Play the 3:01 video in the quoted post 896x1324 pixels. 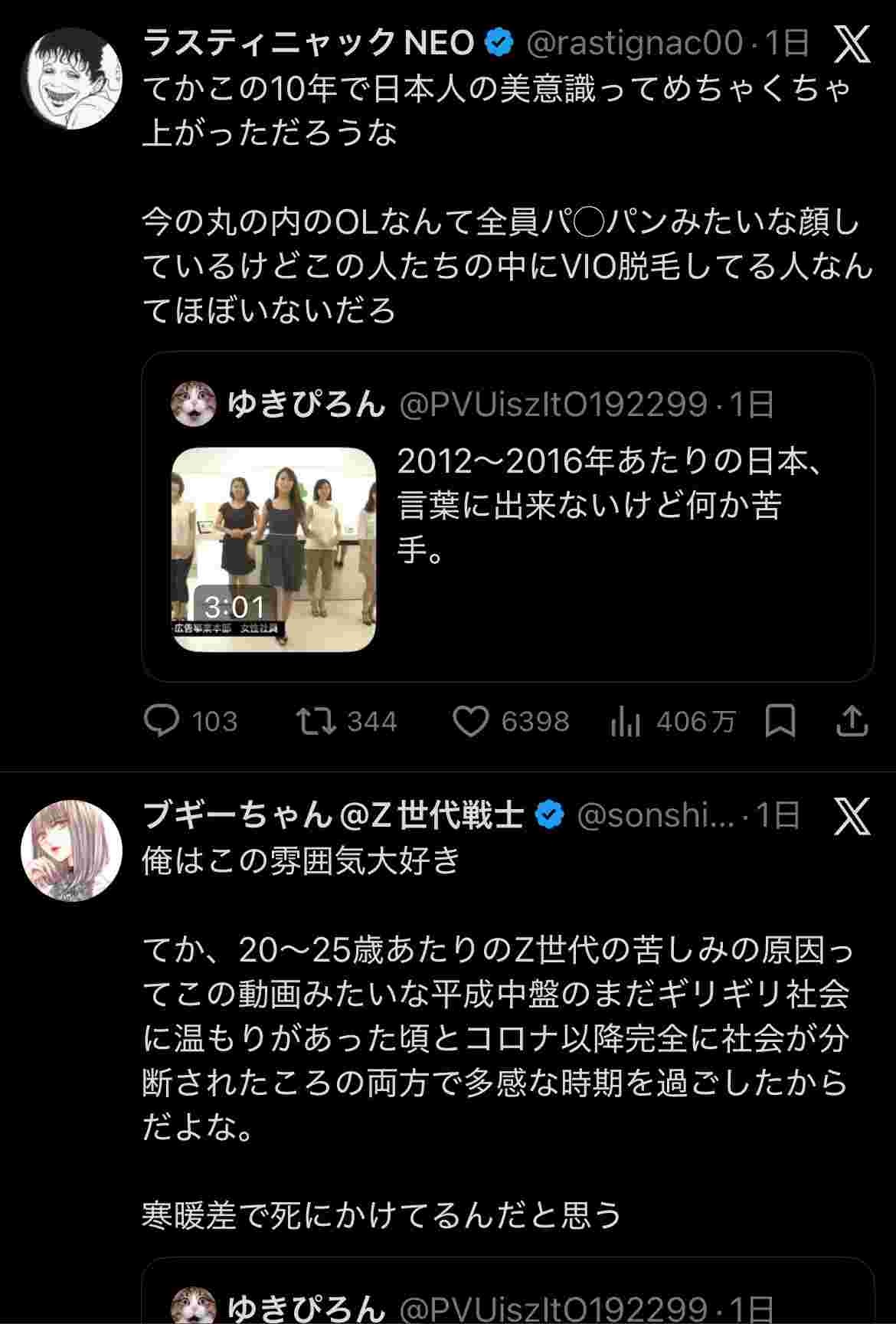[273, 549]
